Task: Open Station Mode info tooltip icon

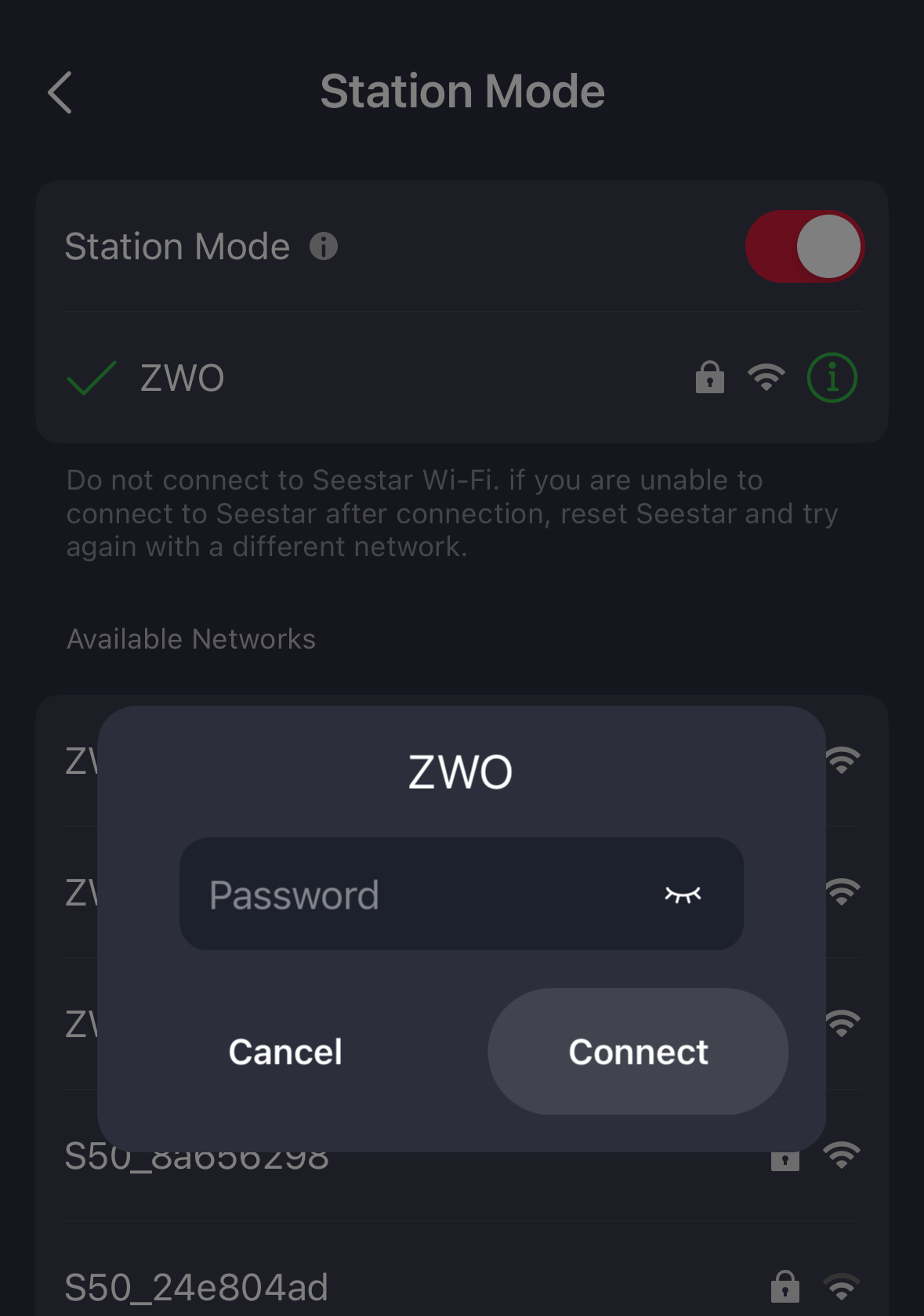Action: click(x=324, y=246)
